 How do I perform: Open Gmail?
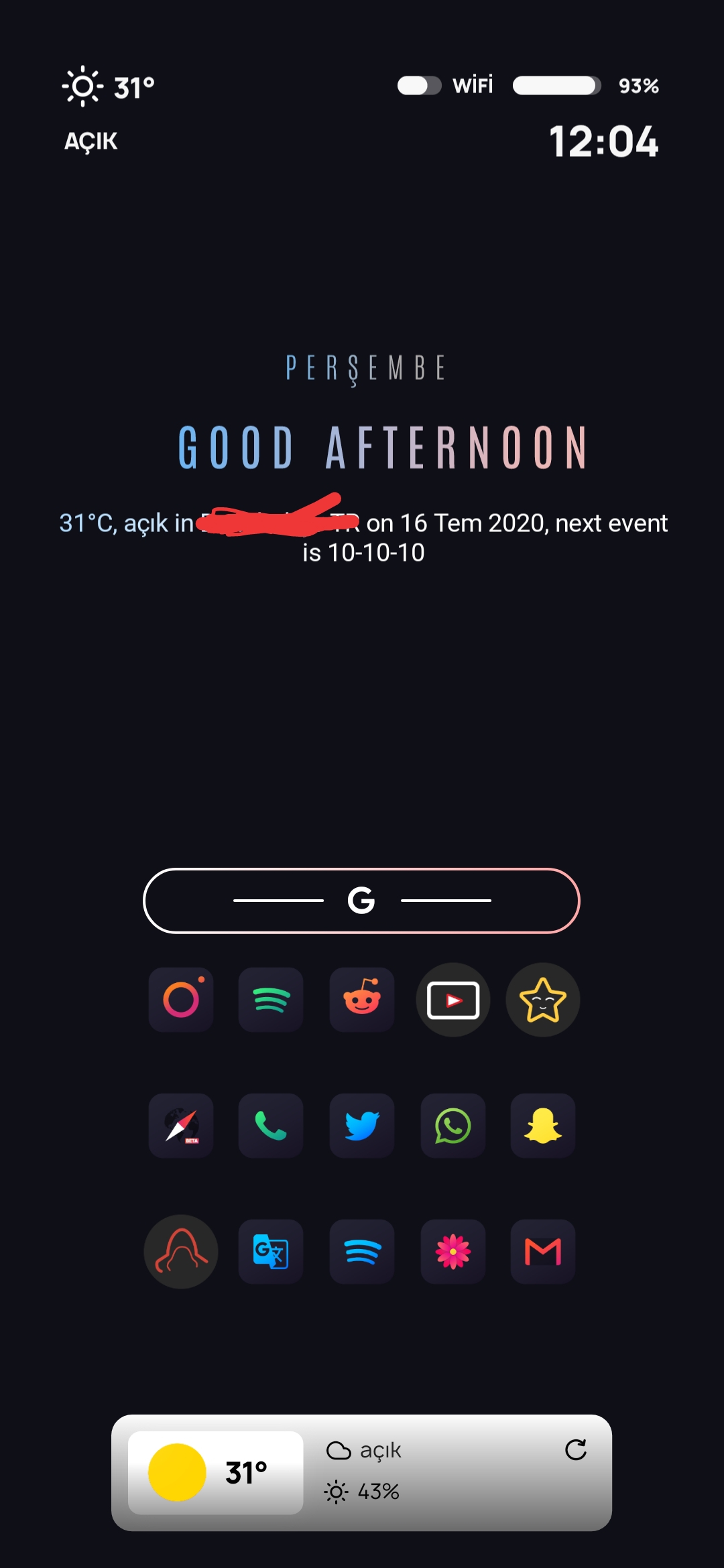tap(543, 1252)
